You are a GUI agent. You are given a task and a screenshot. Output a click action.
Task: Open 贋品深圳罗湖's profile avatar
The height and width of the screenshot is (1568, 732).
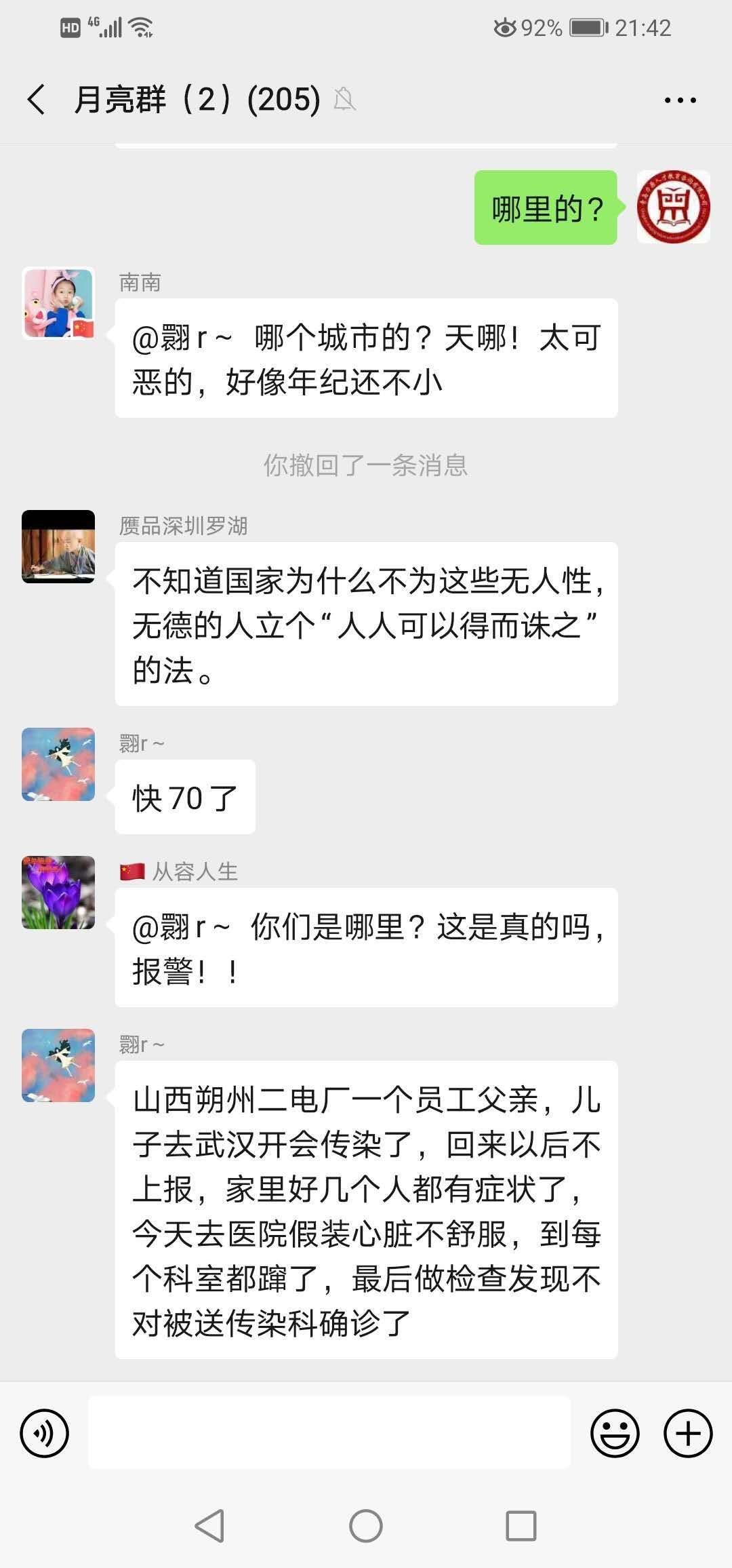[58, 547]
